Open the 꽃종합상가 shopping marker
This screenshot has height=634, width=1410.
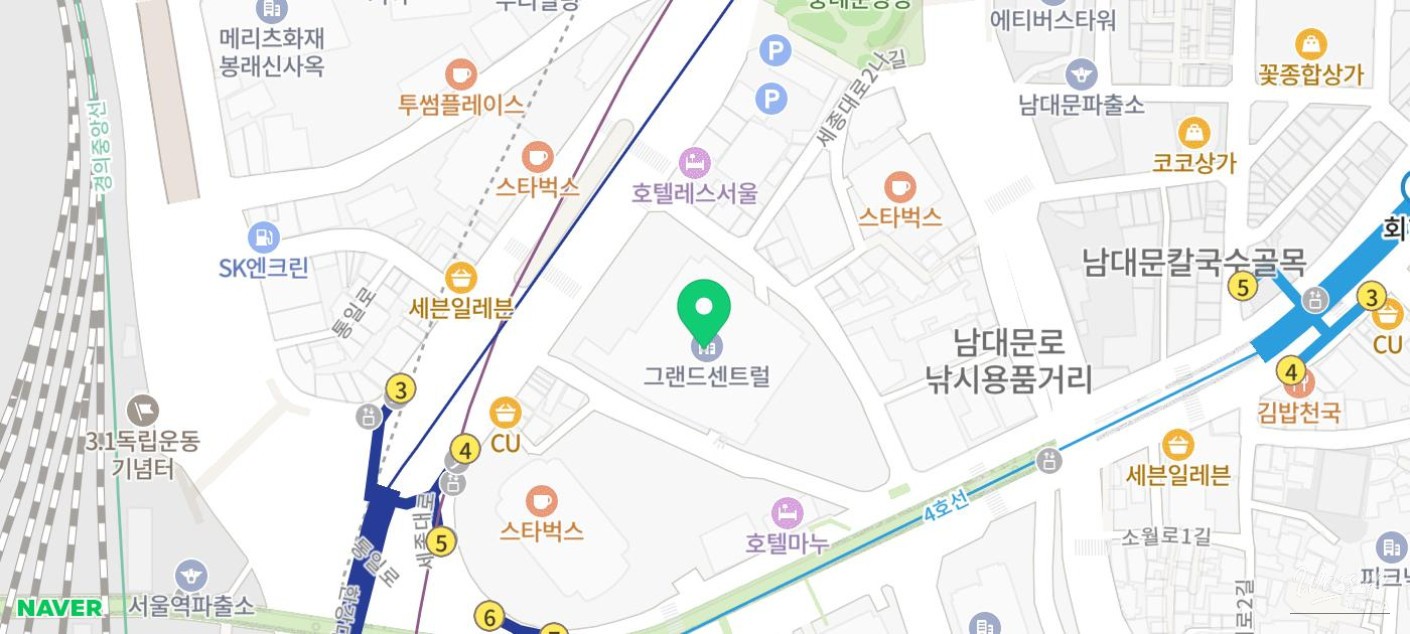pyautogui.click(x=1310, y=44)
